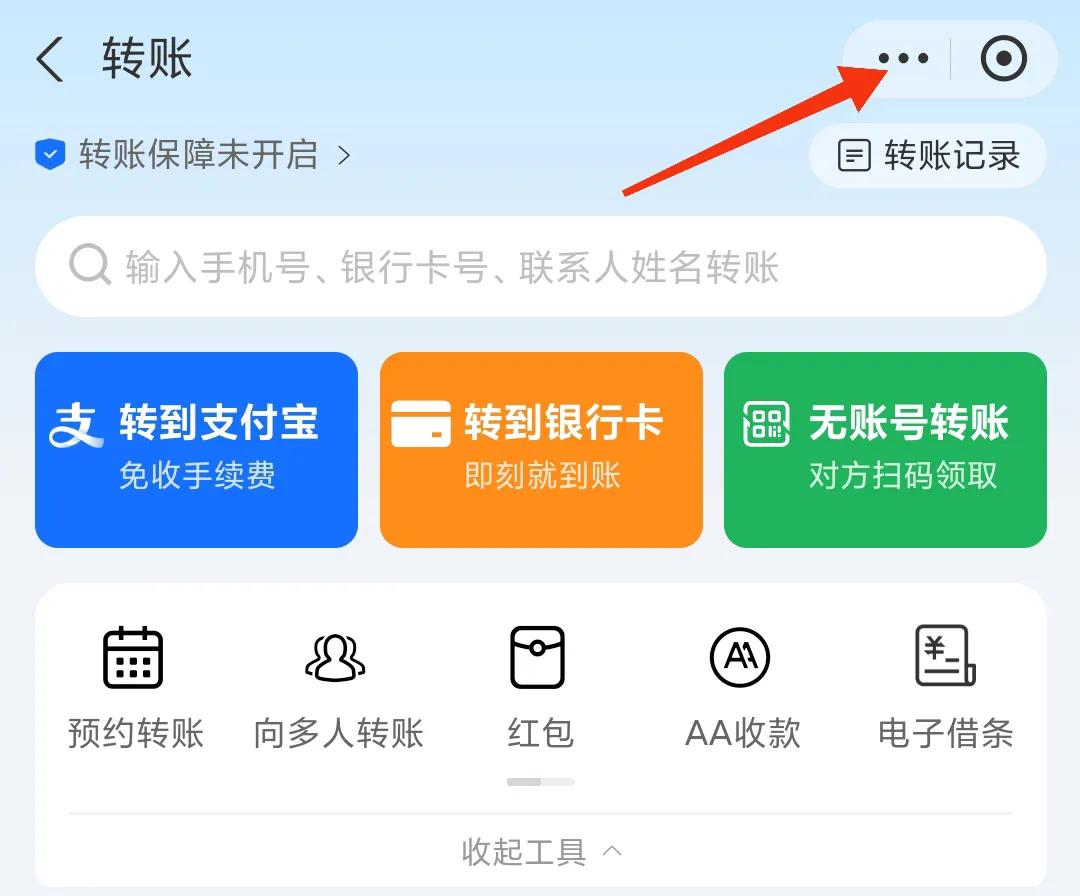This screenshot has width=1080, height=896.
Task: Open 电子借条 electronic IOU tool
Action: [945, 687]
